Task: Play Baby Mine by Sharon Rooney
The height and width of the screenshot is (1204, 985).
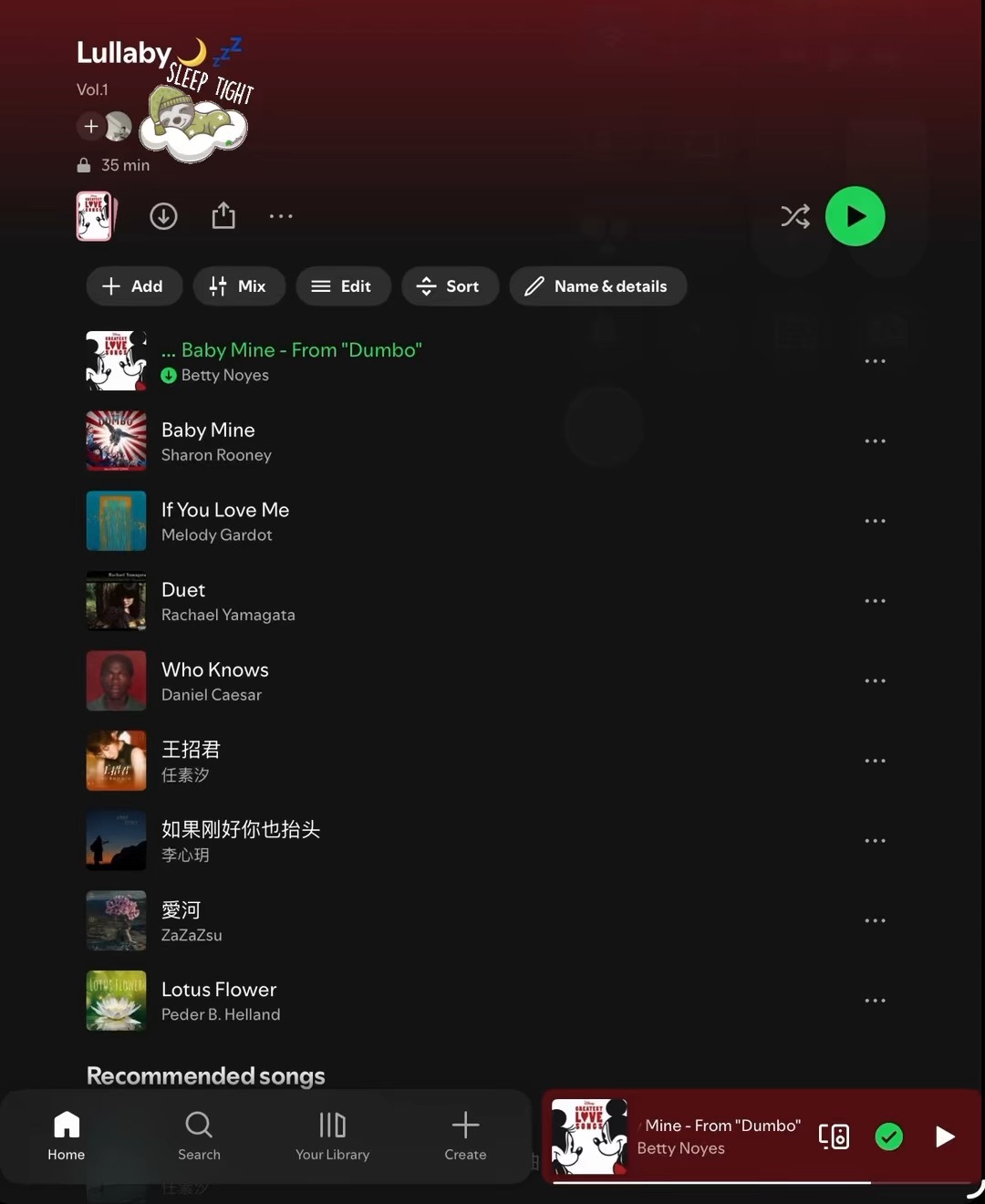Action: [456, 441]
